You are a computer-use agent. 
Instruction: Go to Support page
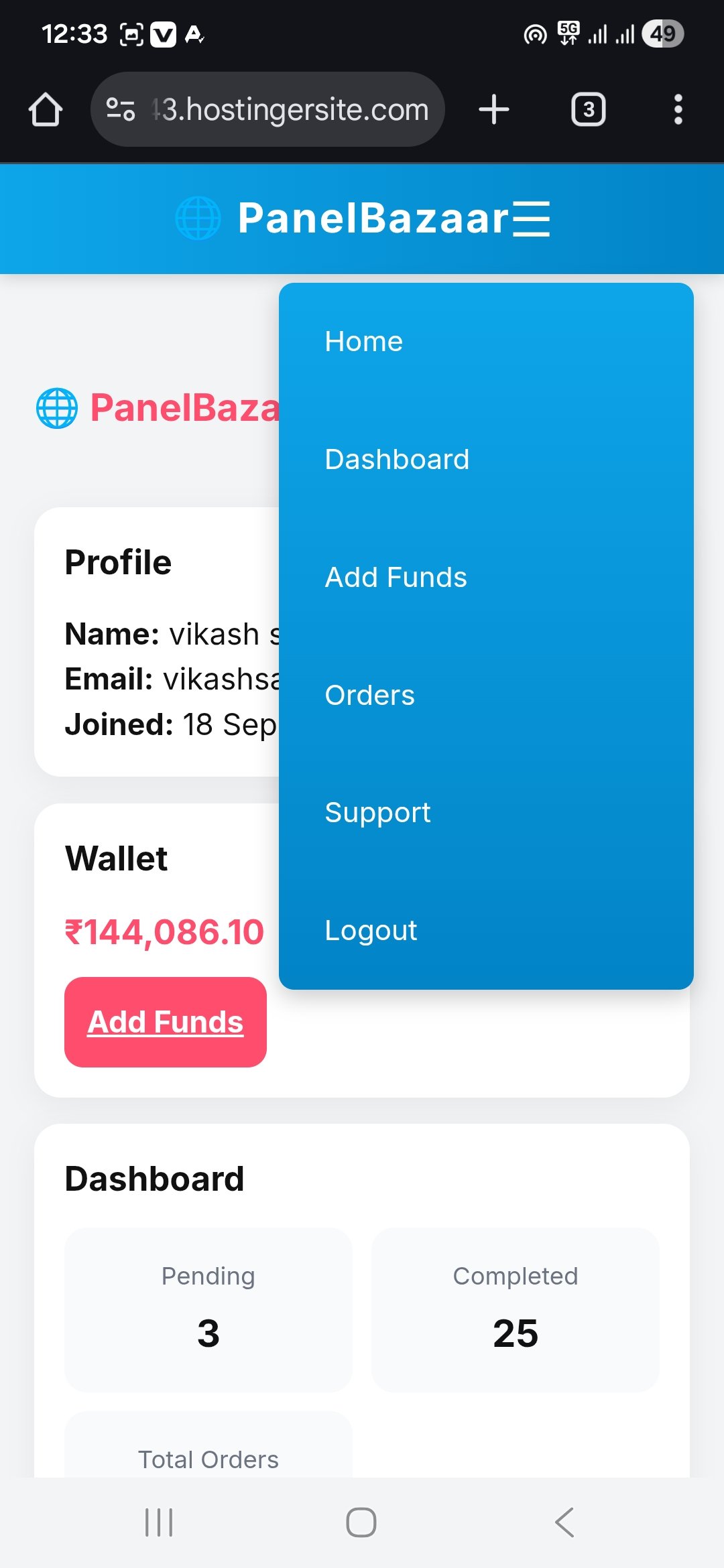click(x=377, y=813)
